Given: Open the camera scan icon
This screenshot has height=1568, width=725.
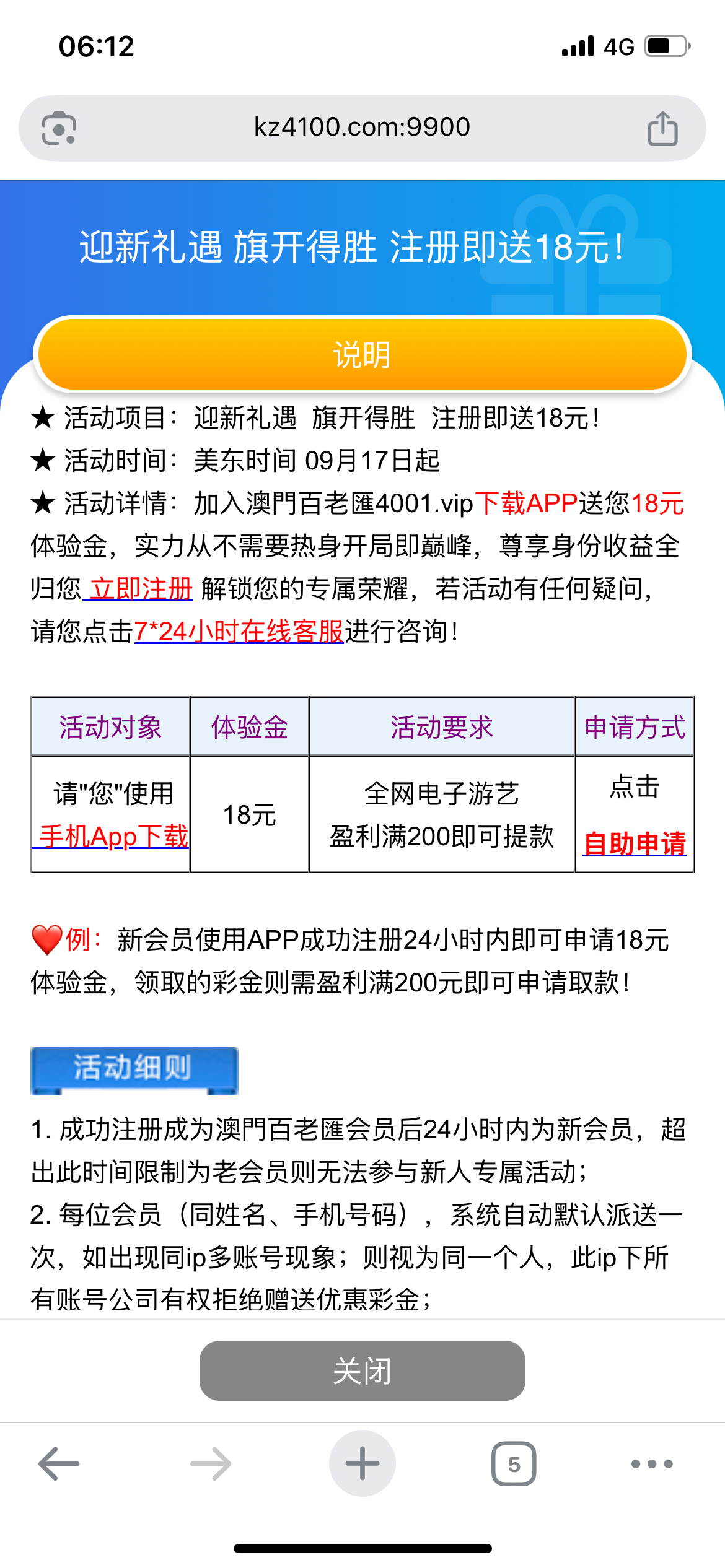Looking at the screenshot, I should [x=59, y=128].
